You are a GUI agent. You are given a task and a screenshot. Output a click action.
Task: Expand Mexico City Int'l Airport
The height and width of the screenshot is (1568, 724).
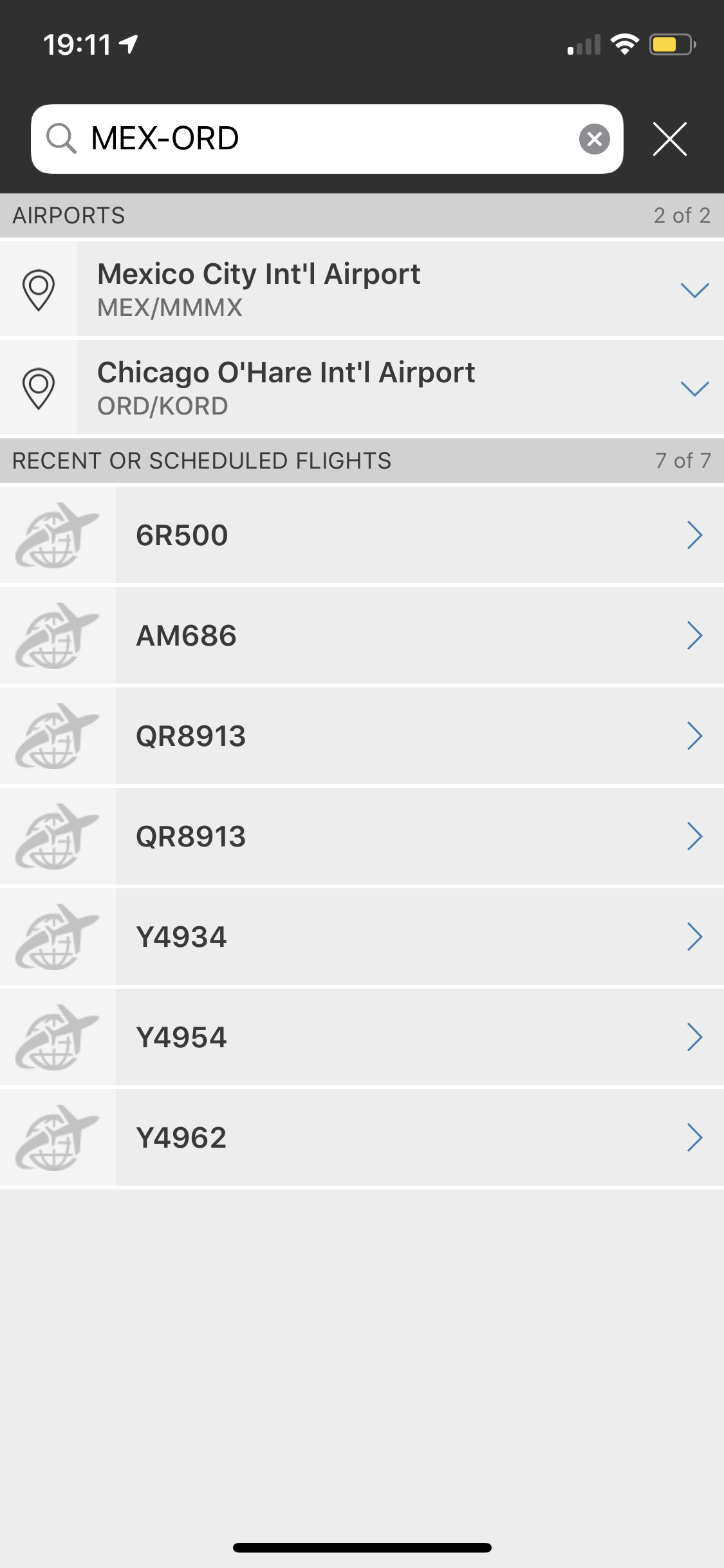694,290
